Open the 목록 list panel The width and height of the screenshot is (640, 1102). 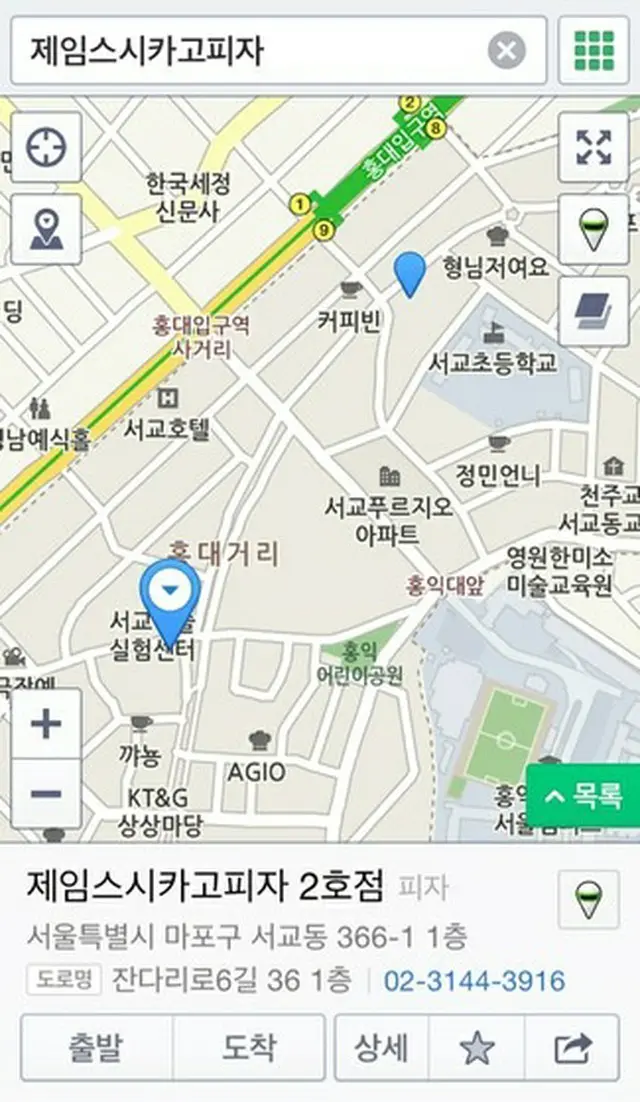tap(583, 796)
